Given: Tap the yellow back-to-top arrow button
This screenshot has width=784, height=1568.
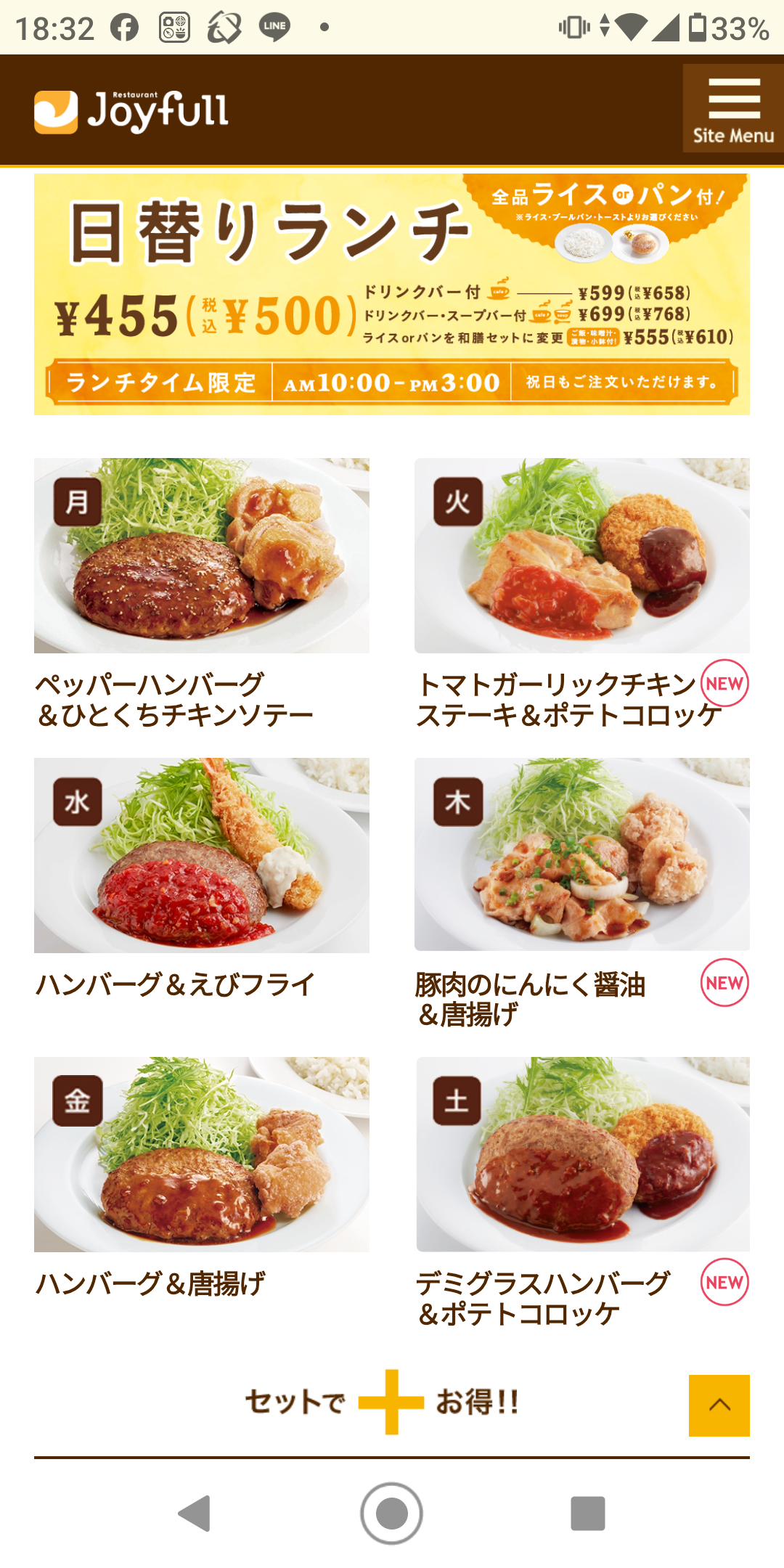Looking at the screenshot, I should (719, 1405).
